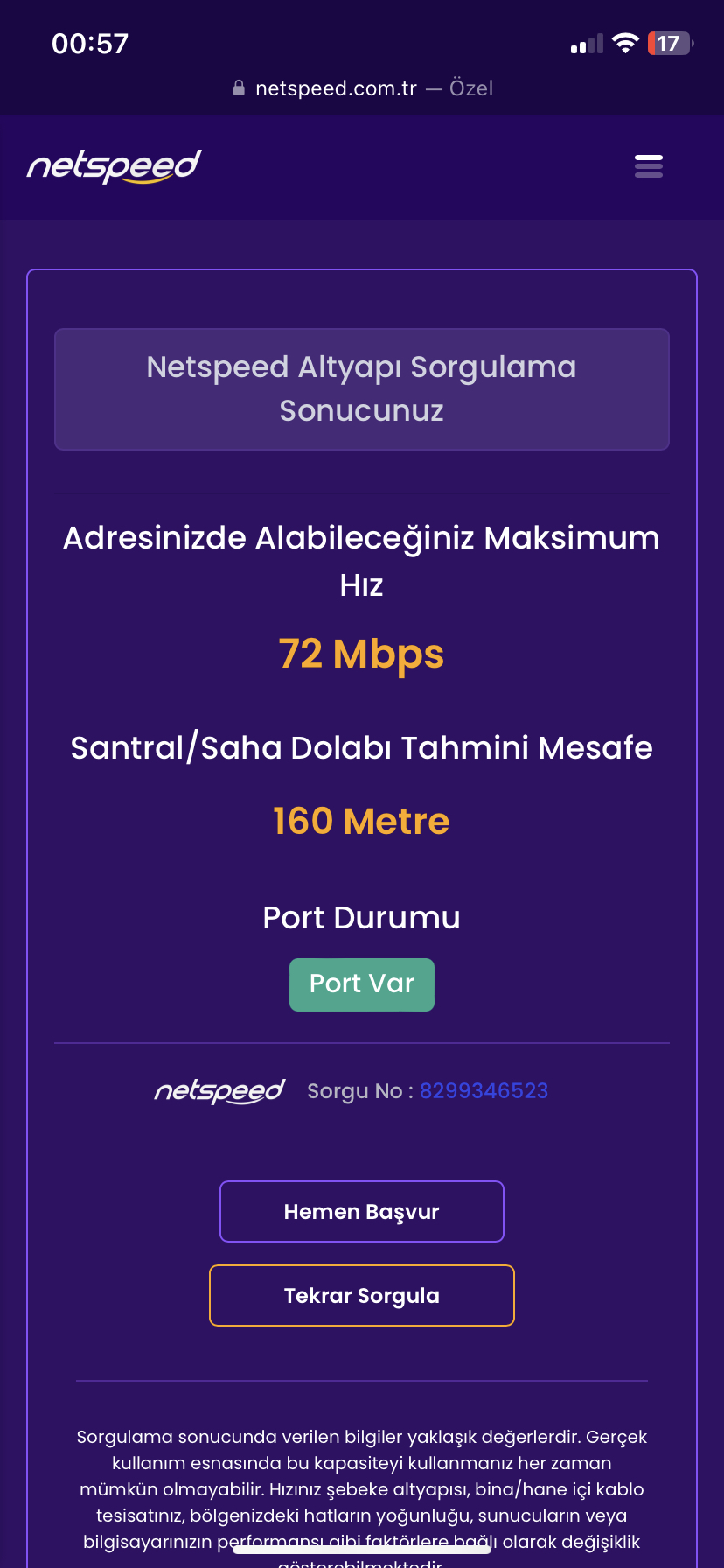Tap the Hemen Başvur button
This screenshot has height=1568, width=724.
coord(362,1211)
